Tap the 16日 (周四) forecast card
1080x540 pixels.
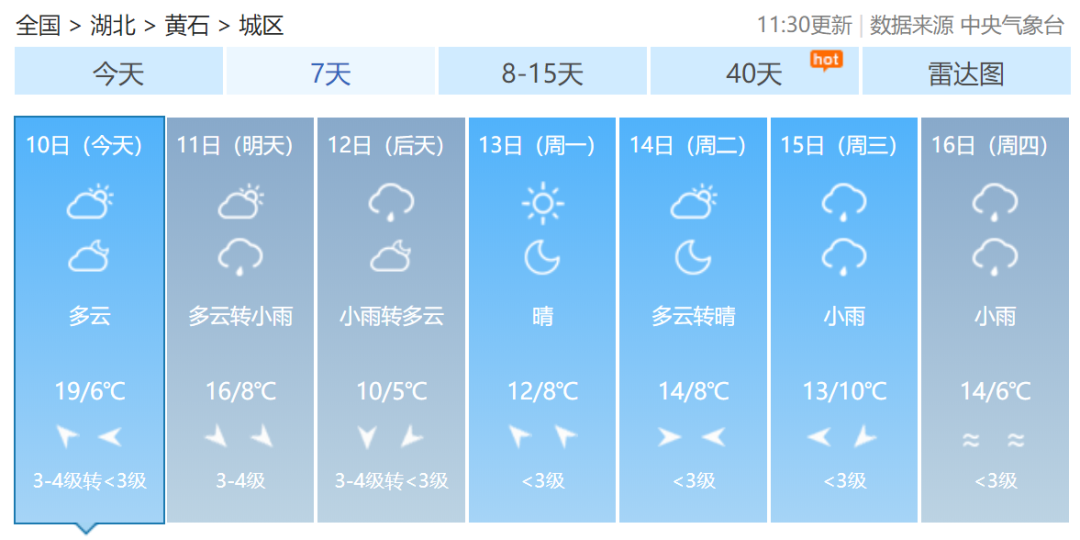pyautogui.click(x=995, y=320)
